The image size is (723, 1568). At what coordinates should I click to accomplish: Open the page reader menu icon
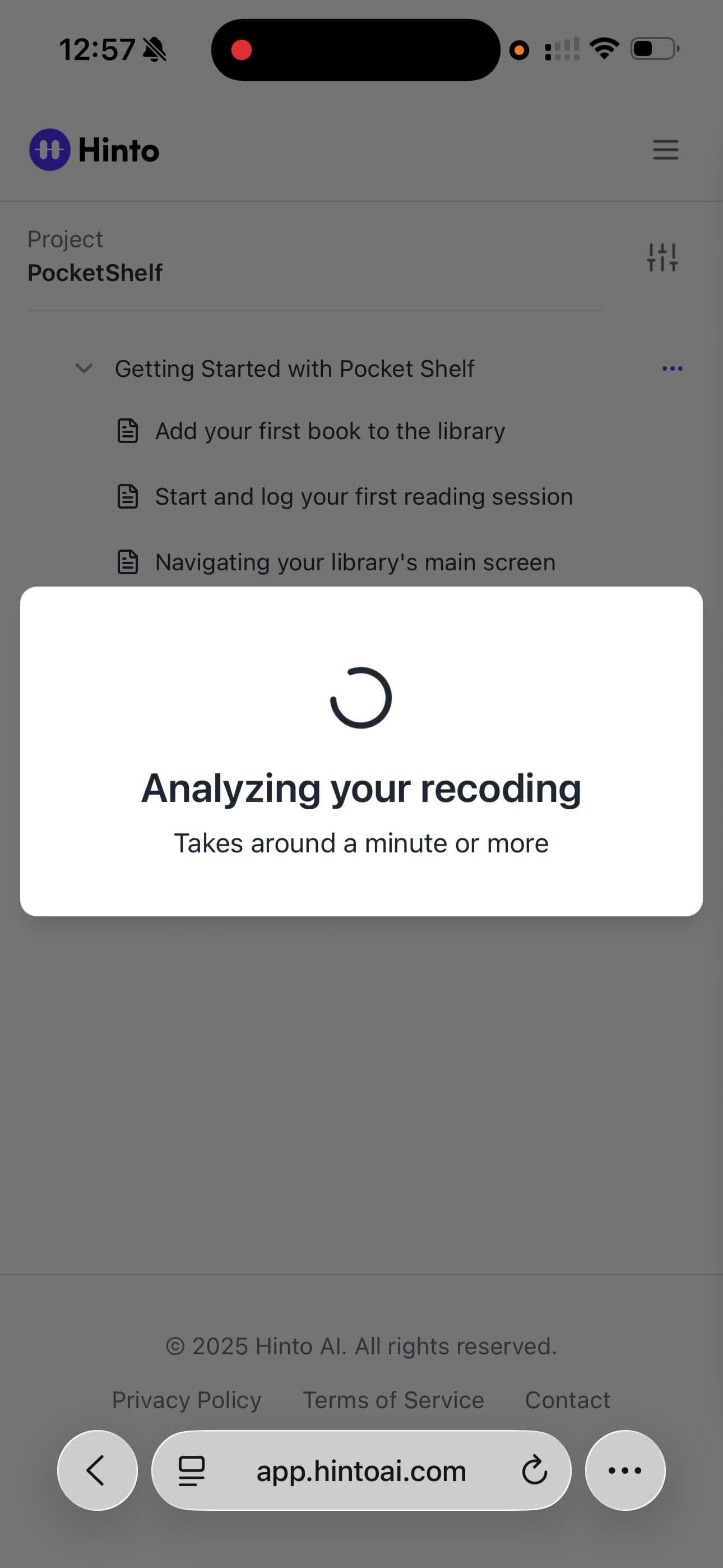pyautogui.click(x=191, y=1470)
